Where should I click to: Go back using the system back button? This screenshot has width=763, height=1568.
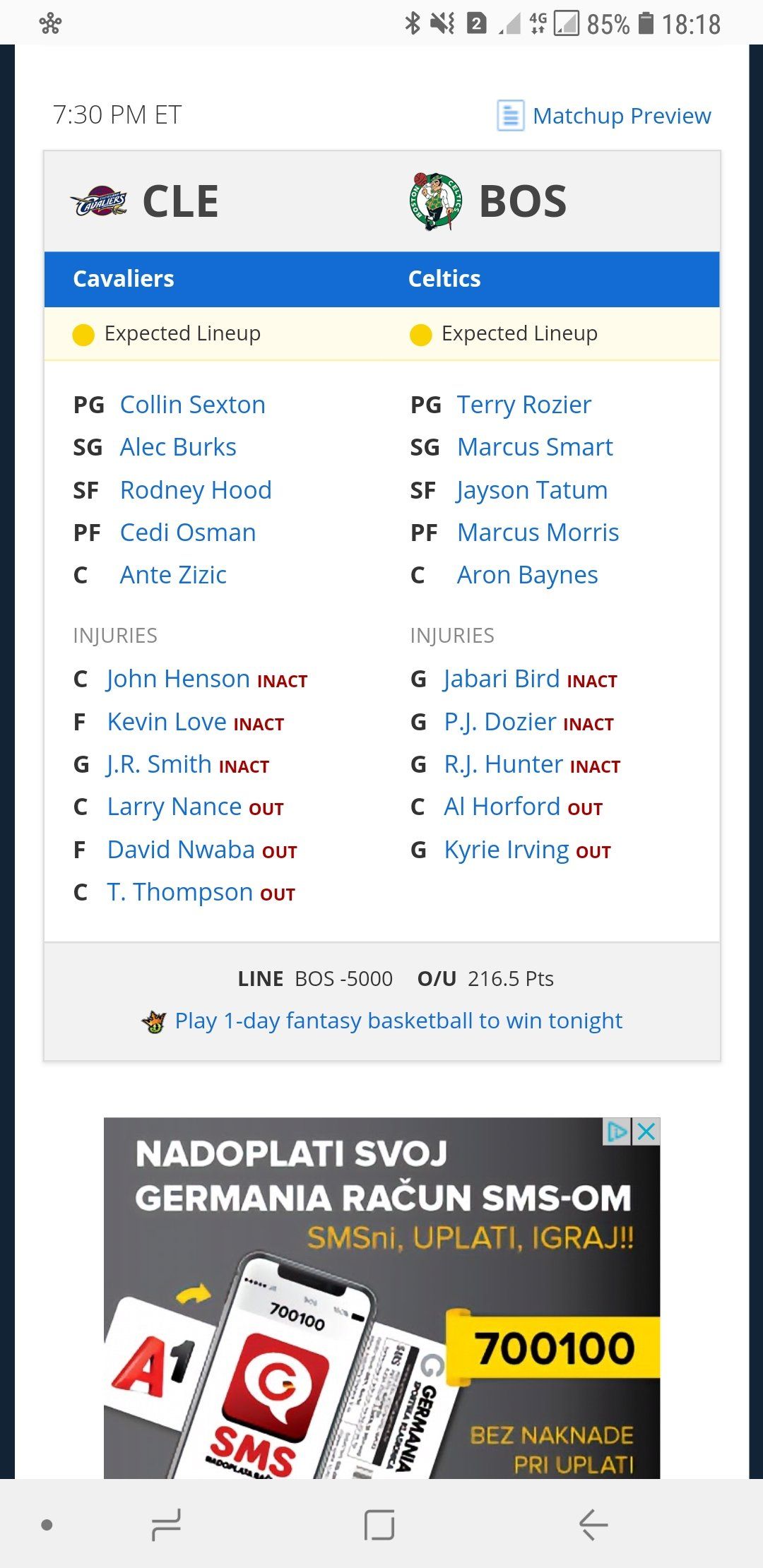(593, 1524)
